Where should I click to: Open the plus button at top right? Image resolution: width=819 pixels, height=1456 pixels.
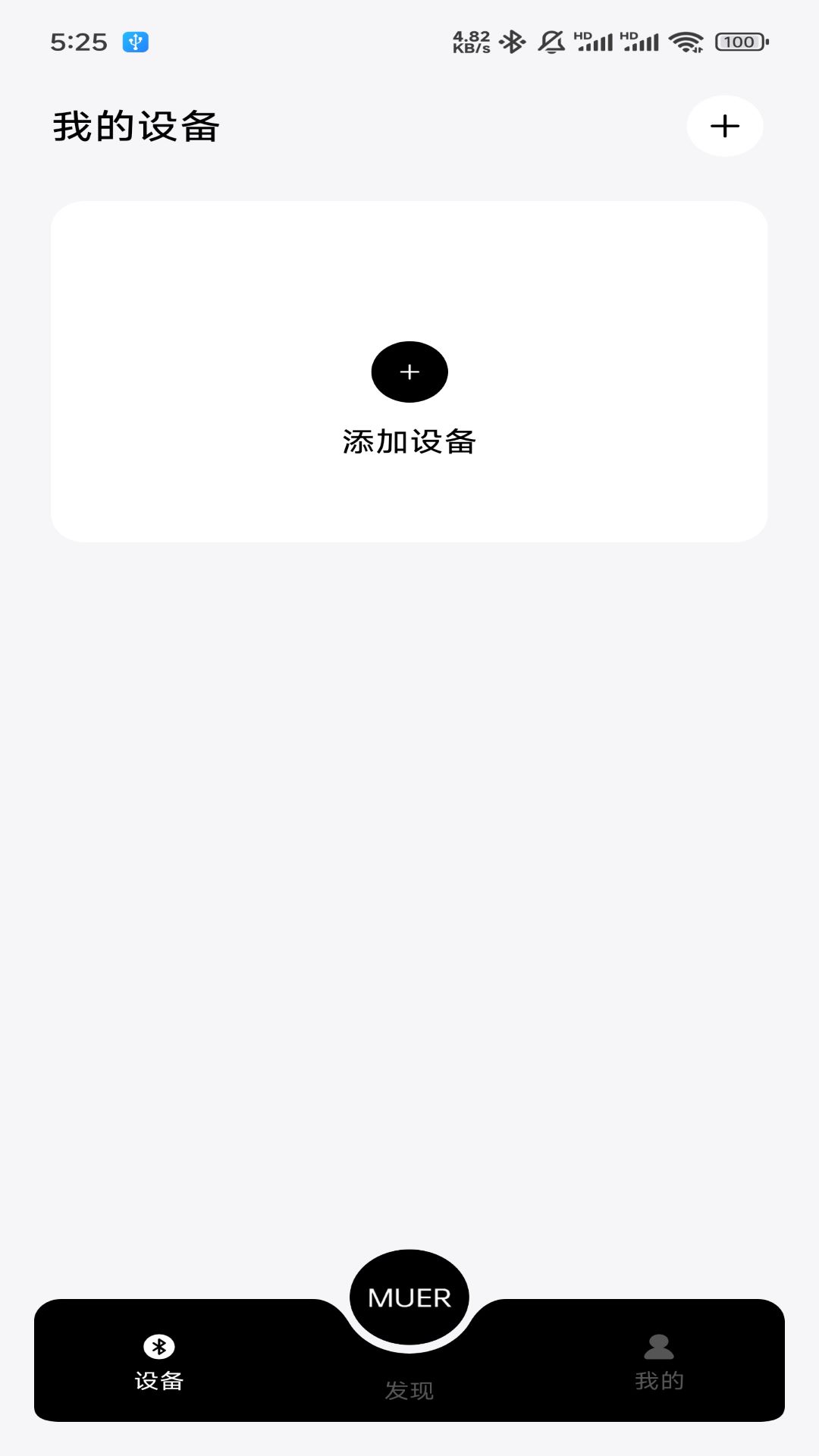[x=724, y=126]
